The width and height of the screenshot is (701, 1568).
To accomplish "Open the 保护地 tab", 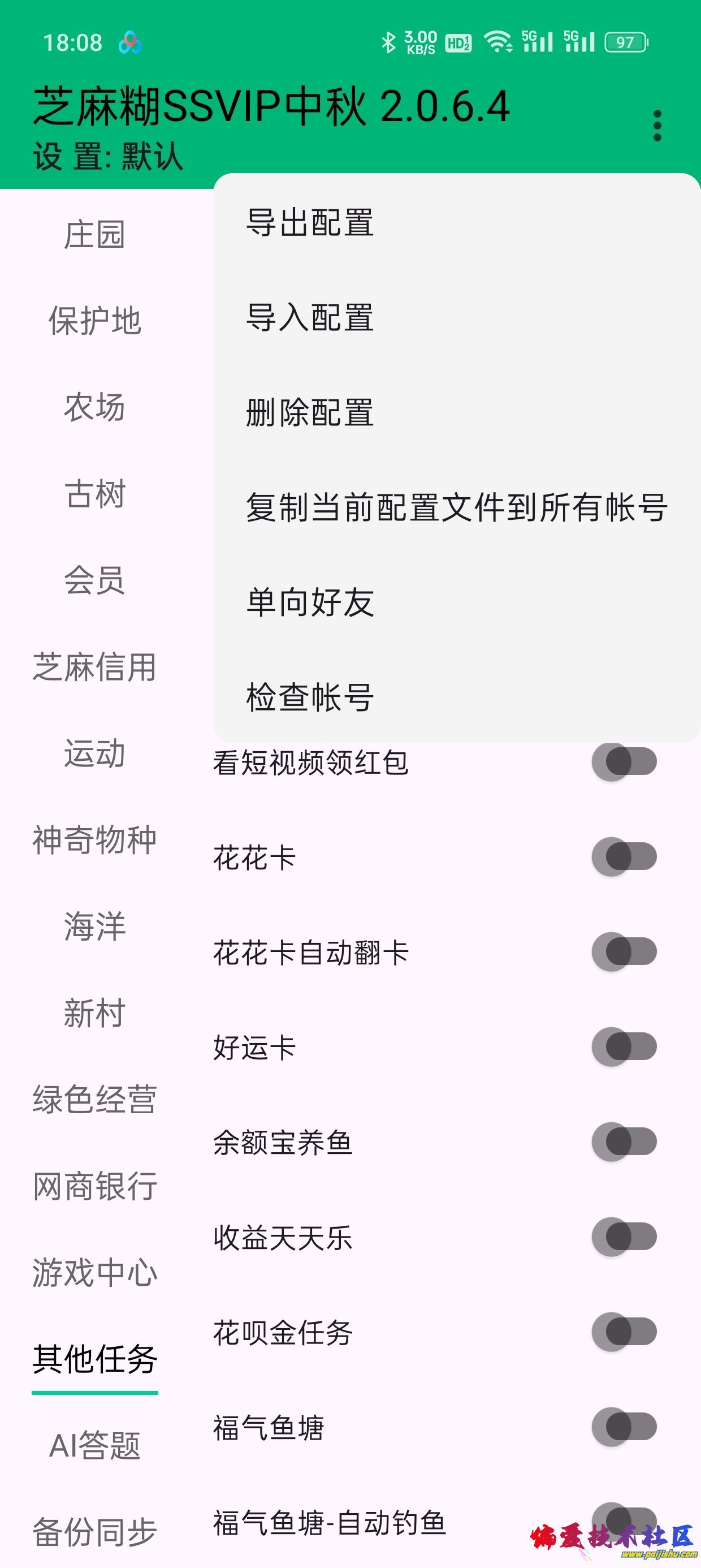I will [95, 321].
